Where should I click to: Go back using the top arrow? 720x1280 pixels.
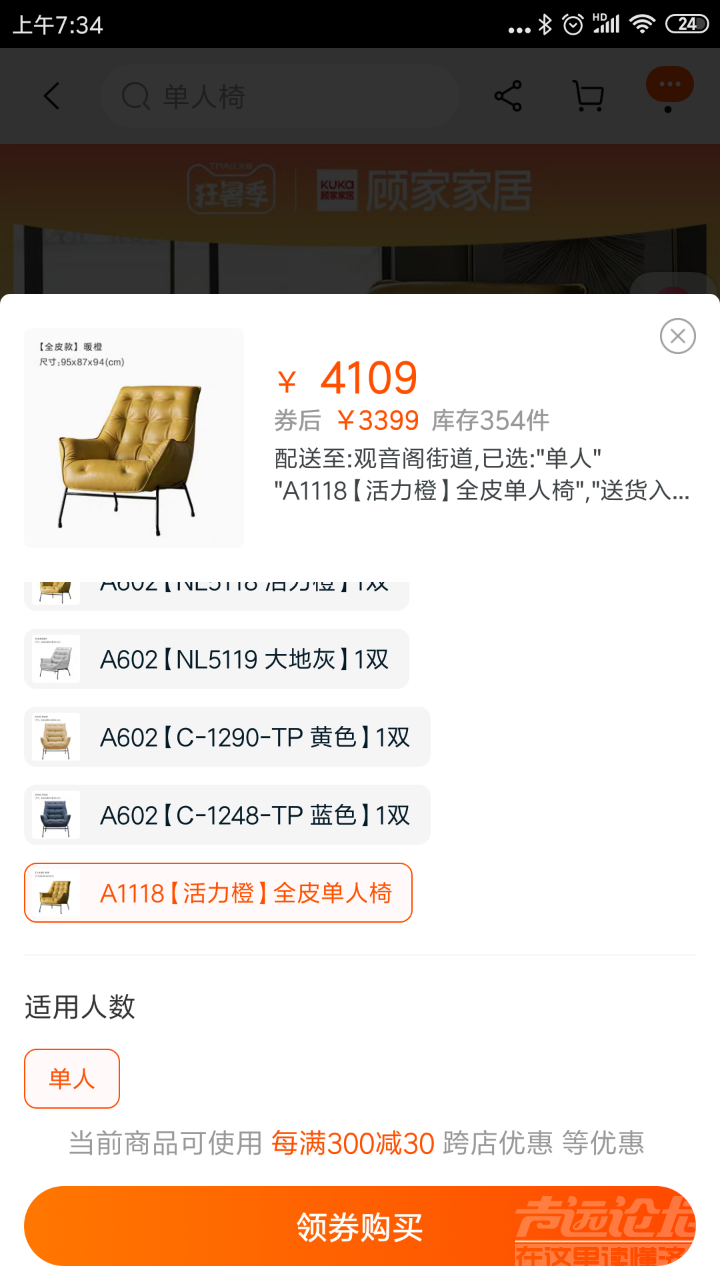(52, 97)
